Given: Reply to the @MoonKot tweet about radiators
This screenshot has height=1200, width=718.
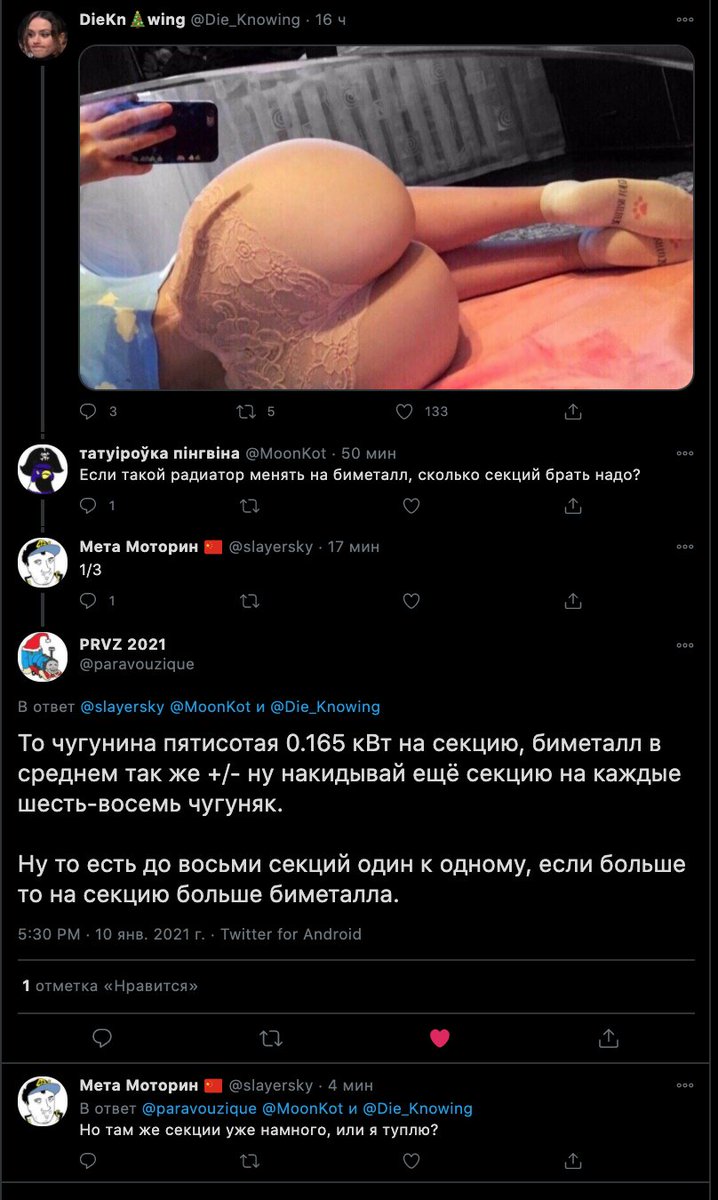Looking at the screenshot, I should [88, 506].
